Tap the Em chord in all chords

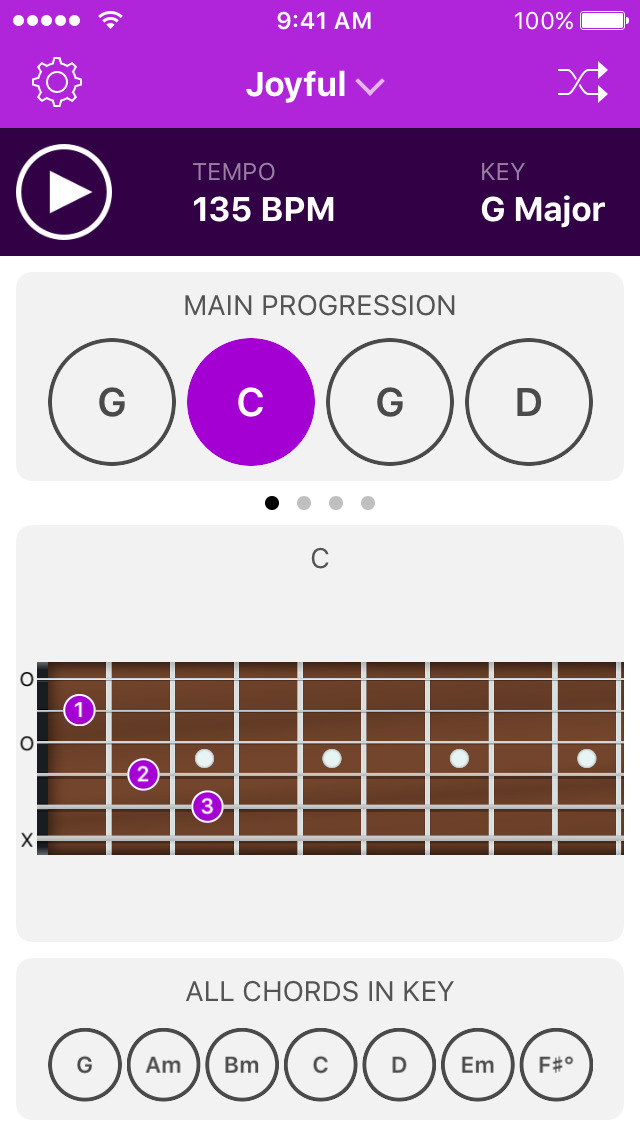pos(478,1065)
